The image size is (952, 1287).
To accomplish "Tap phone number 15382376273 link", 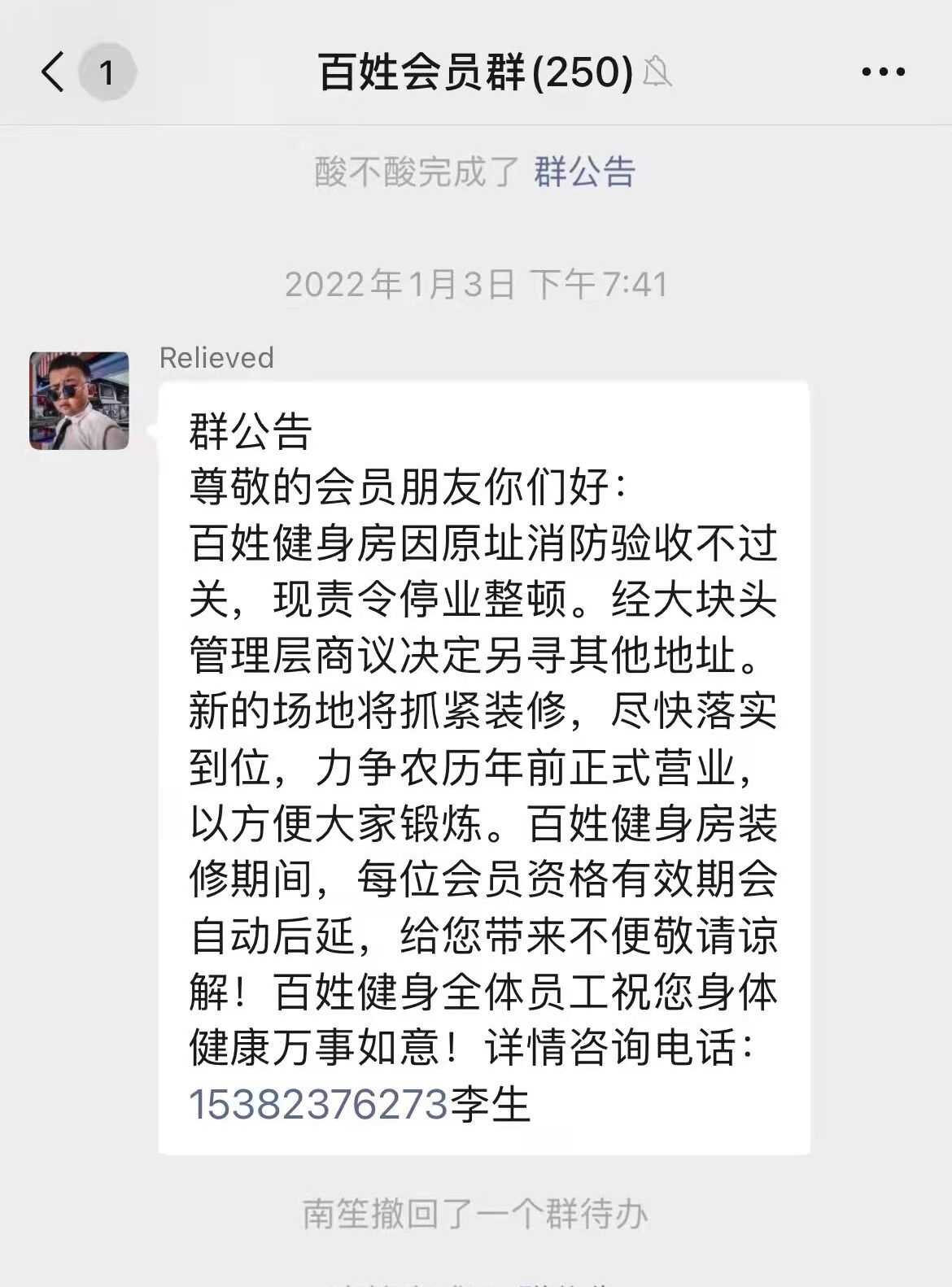I will pyautogui.click(x=318, y=1104).
